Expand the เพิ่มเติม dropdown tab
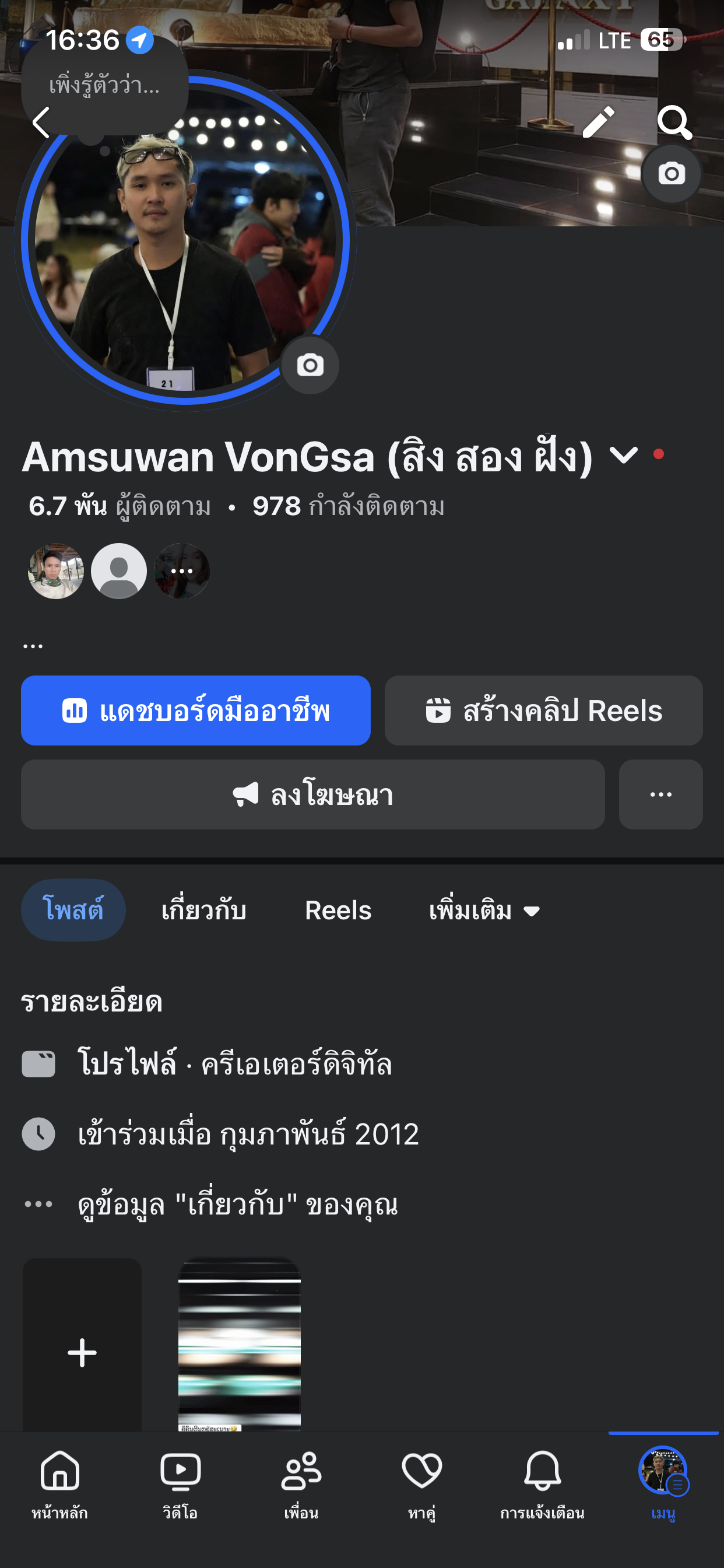Screen dimensions: 724x1568 tap(484, 910)
